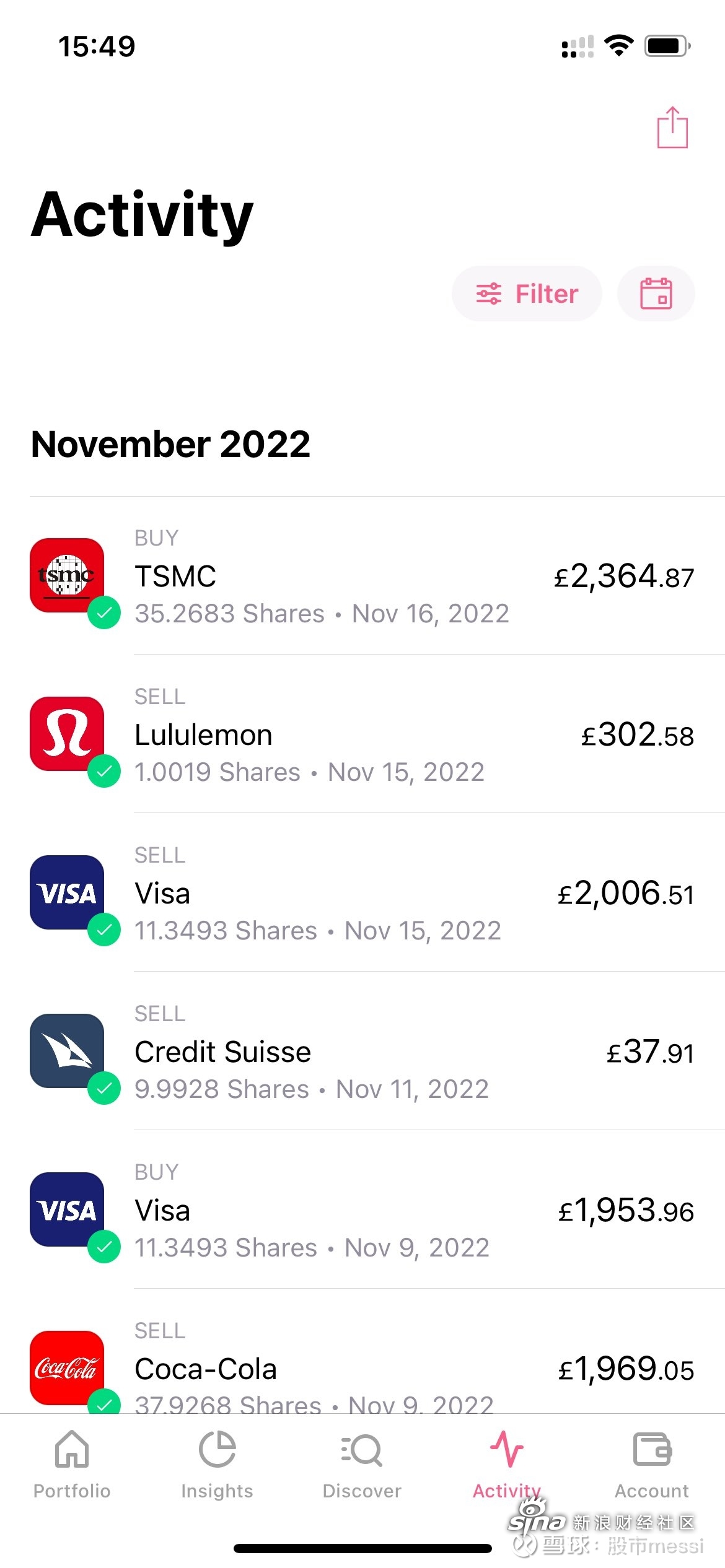
Task: Open the calendar date picker
Action: coord(656,294)
